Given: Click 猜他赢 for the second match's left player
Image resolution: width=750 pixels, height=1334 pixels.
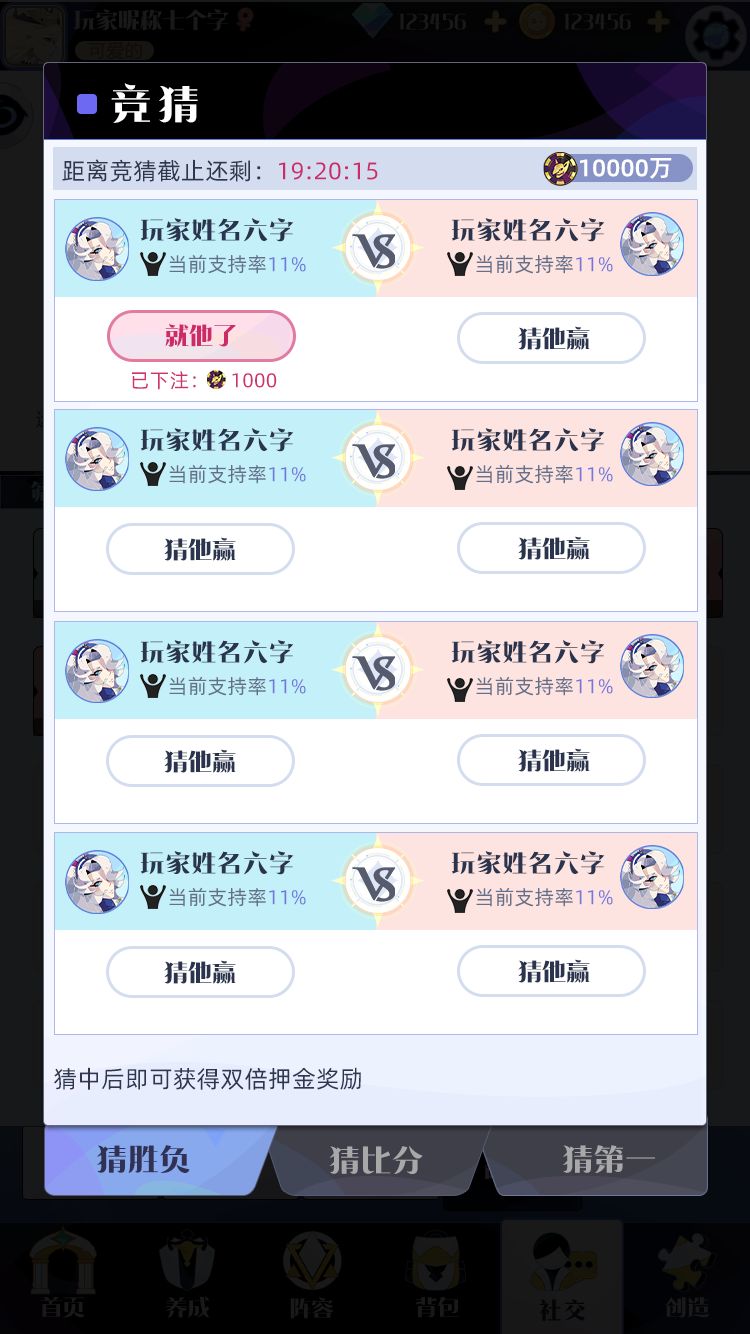Looking at the screenshot, I should [200, 548].
